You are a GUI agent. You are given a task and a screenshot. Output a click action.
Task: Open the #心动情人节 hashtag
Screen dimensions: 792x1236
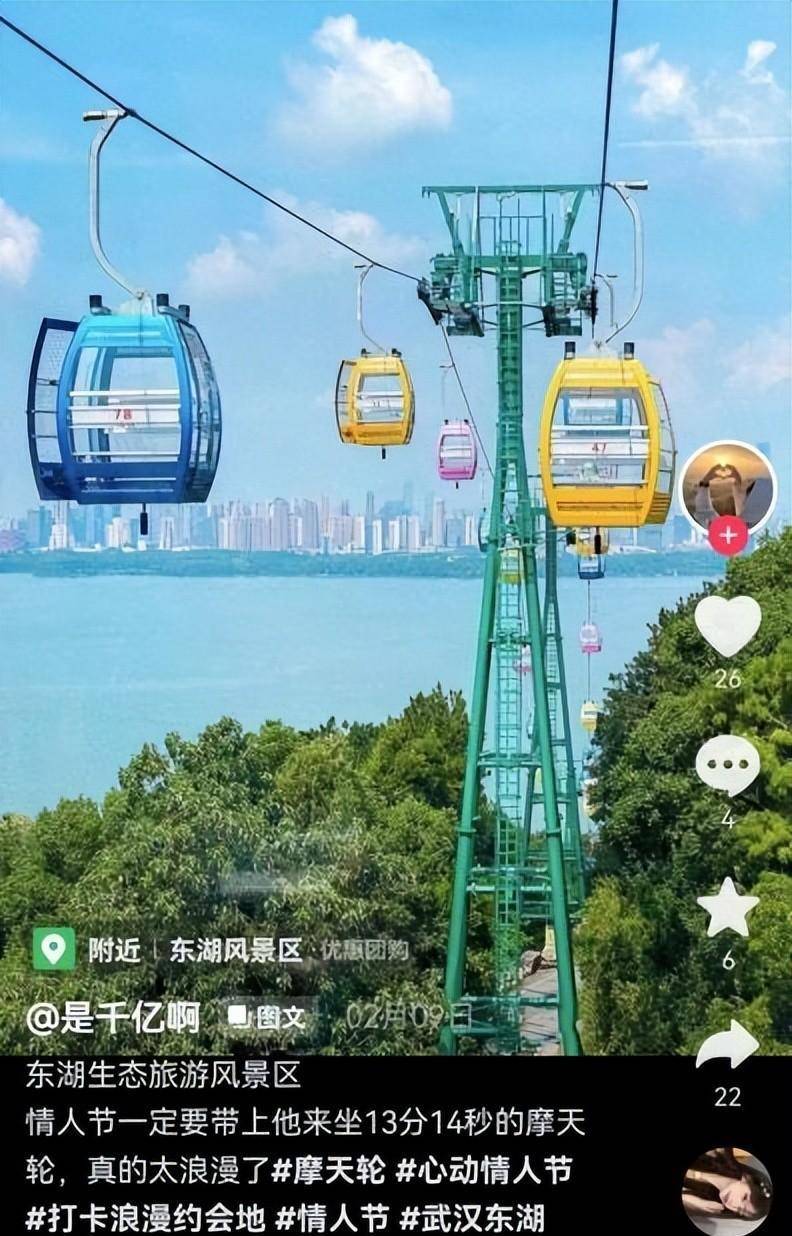483,1170
